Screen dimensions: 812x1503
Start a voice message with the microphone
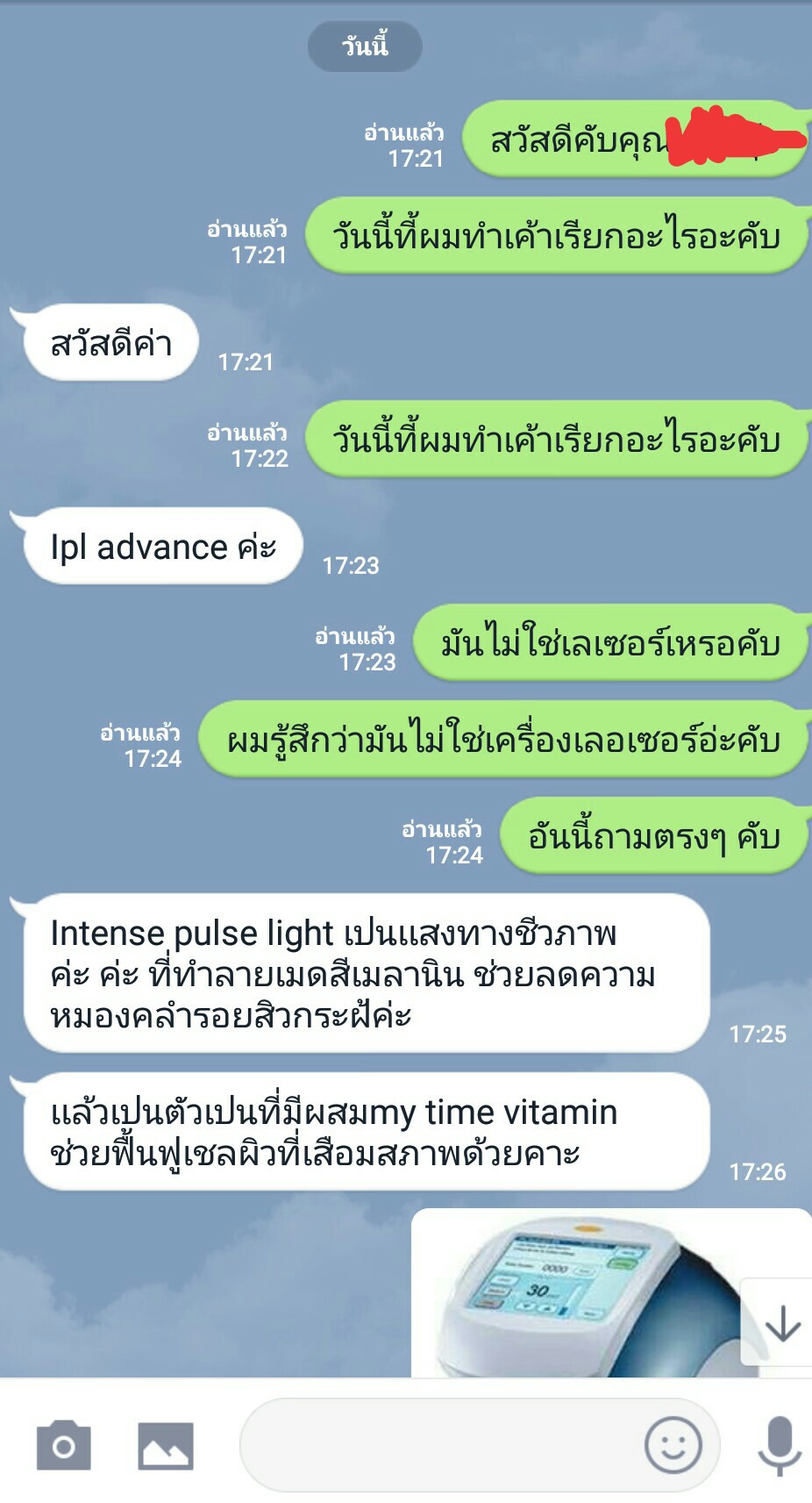tap(779, 1445)
